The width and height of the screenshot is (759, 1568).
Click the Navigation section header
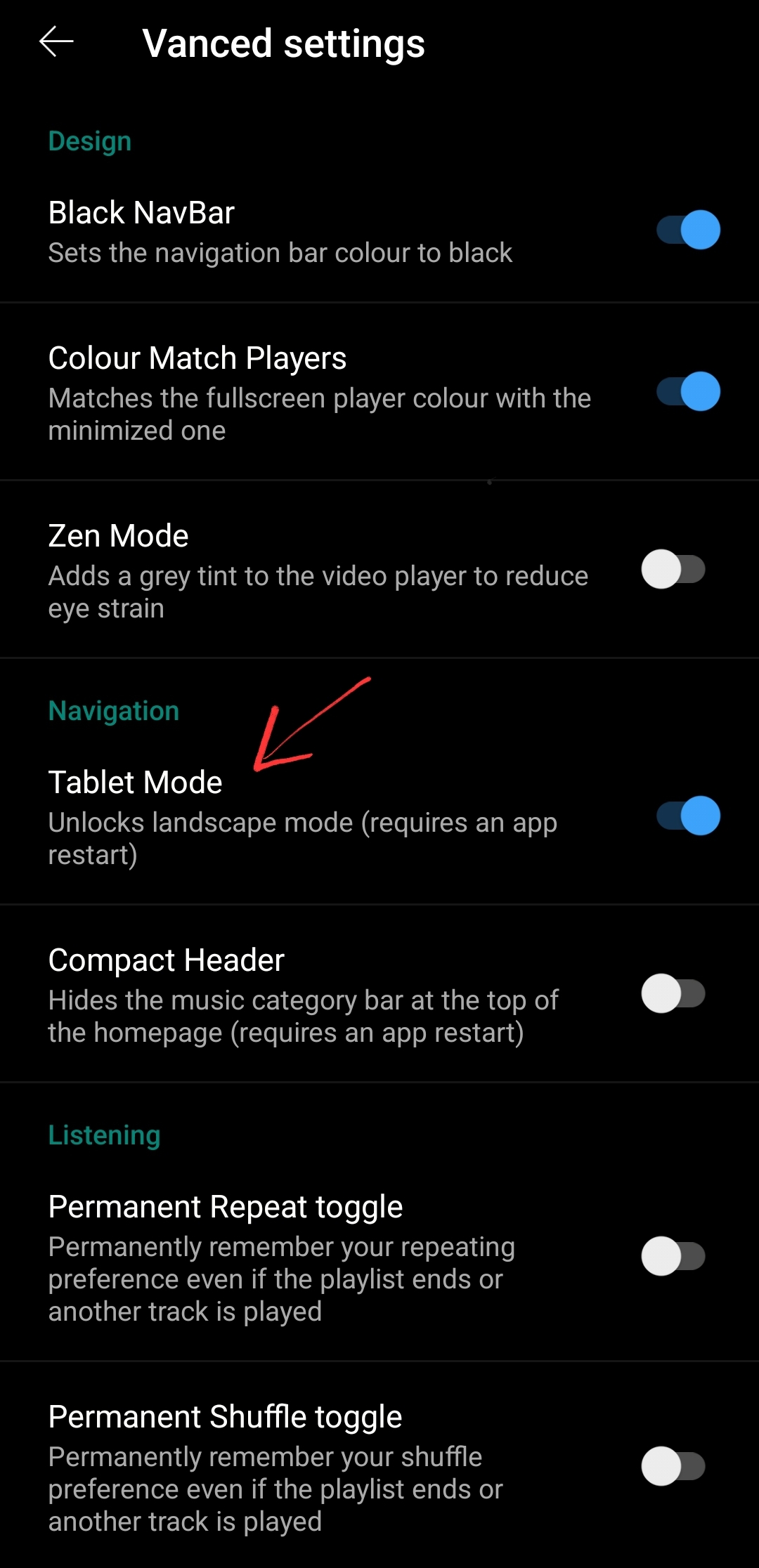[x=114, y=710]
